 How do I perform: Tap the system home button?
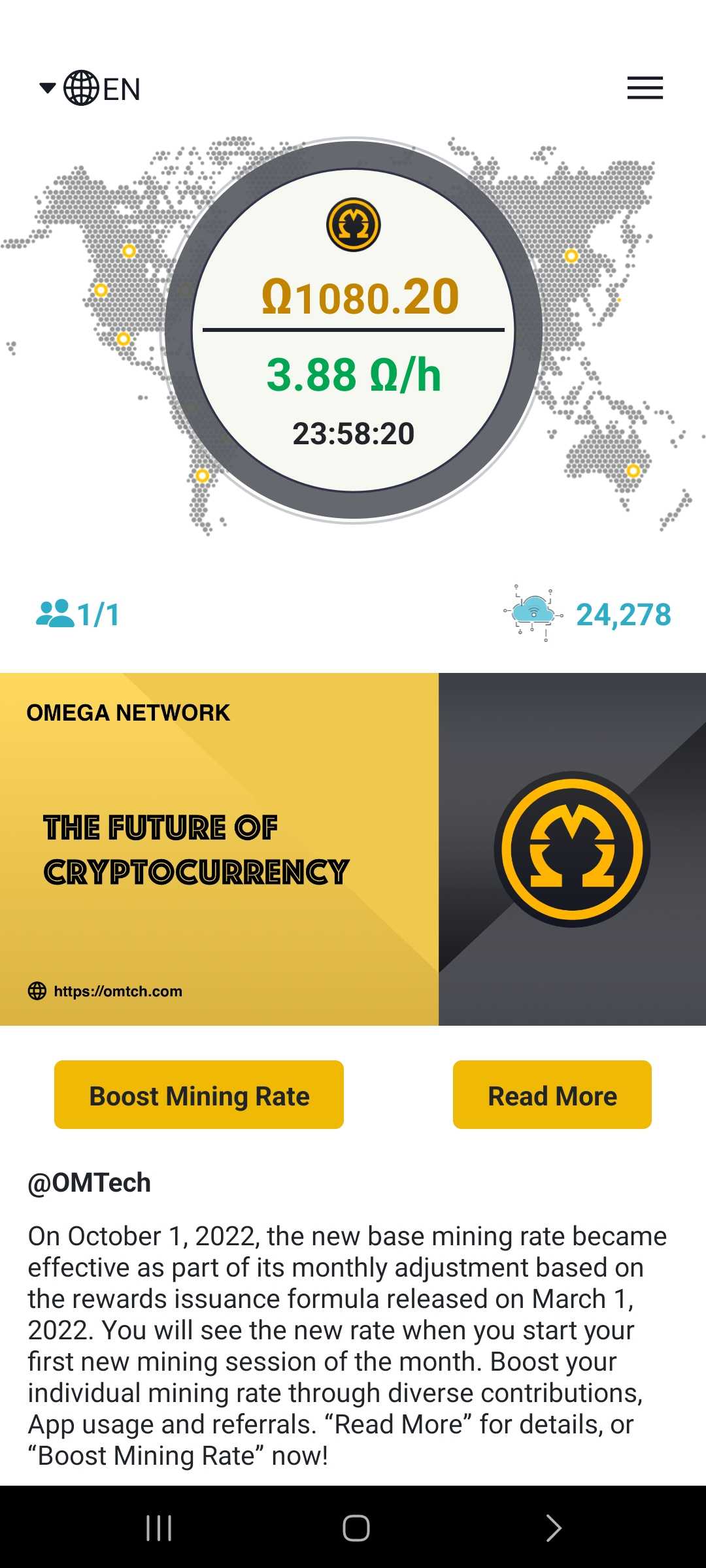click(x=356, y=1527)
